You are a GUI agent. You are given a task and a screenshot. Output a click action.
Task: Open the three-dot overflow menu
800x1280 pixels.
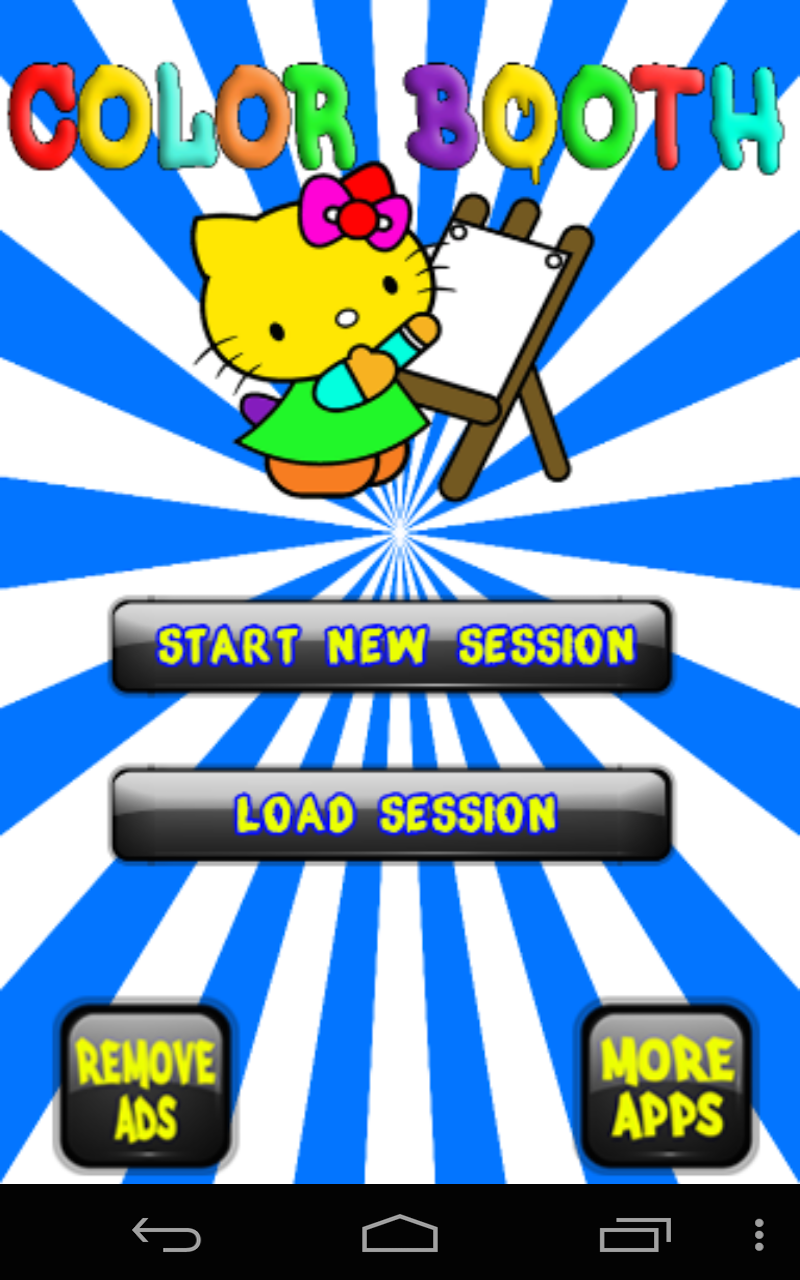[x=759, y=1235]
